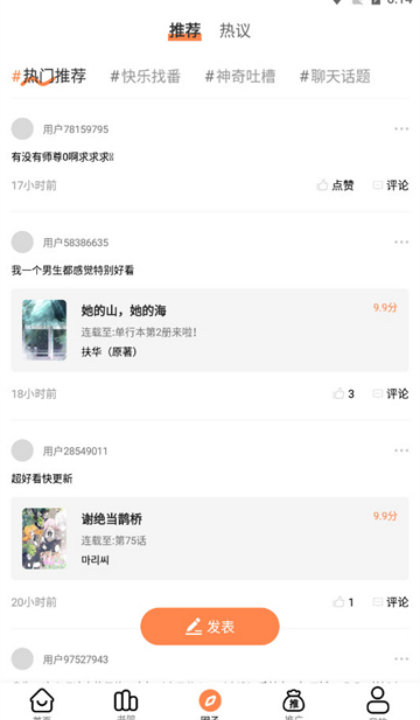Image resolution: width=420 pixels, height=720 pixels.
Task: Select the #热门推荐 topic
Action: (49, 76)
